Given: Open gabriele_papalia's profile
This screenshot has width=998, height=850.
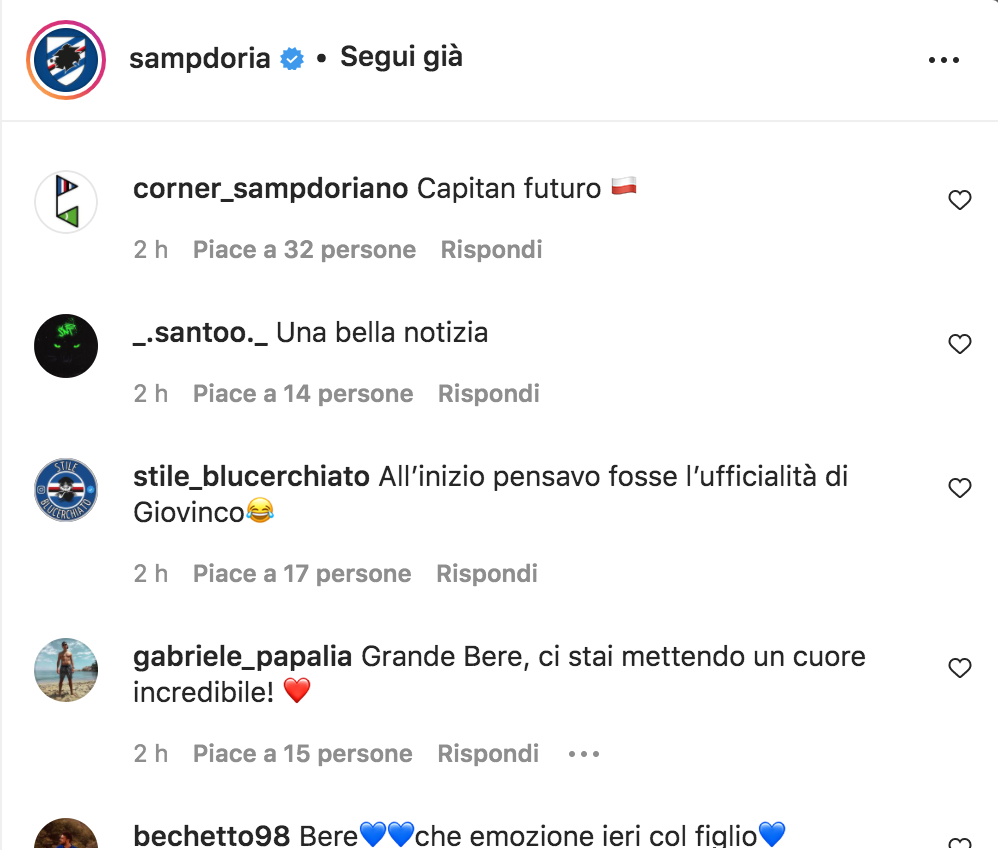Looking at the screenshot, I should click(x=242, y=657).
